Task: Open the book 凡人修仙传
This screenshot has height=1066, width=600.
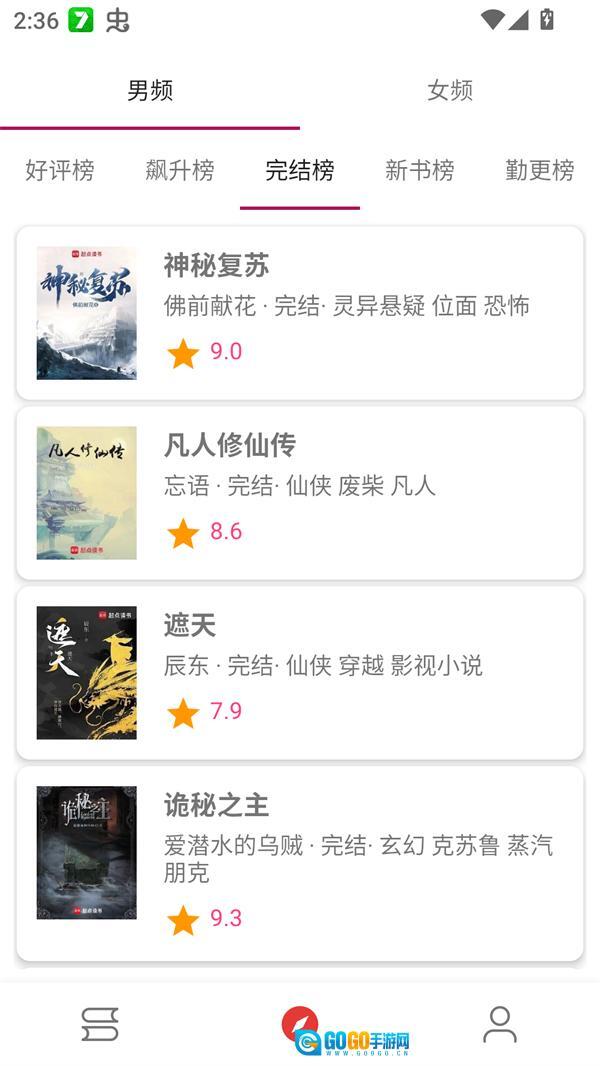Action: point(300,493)
